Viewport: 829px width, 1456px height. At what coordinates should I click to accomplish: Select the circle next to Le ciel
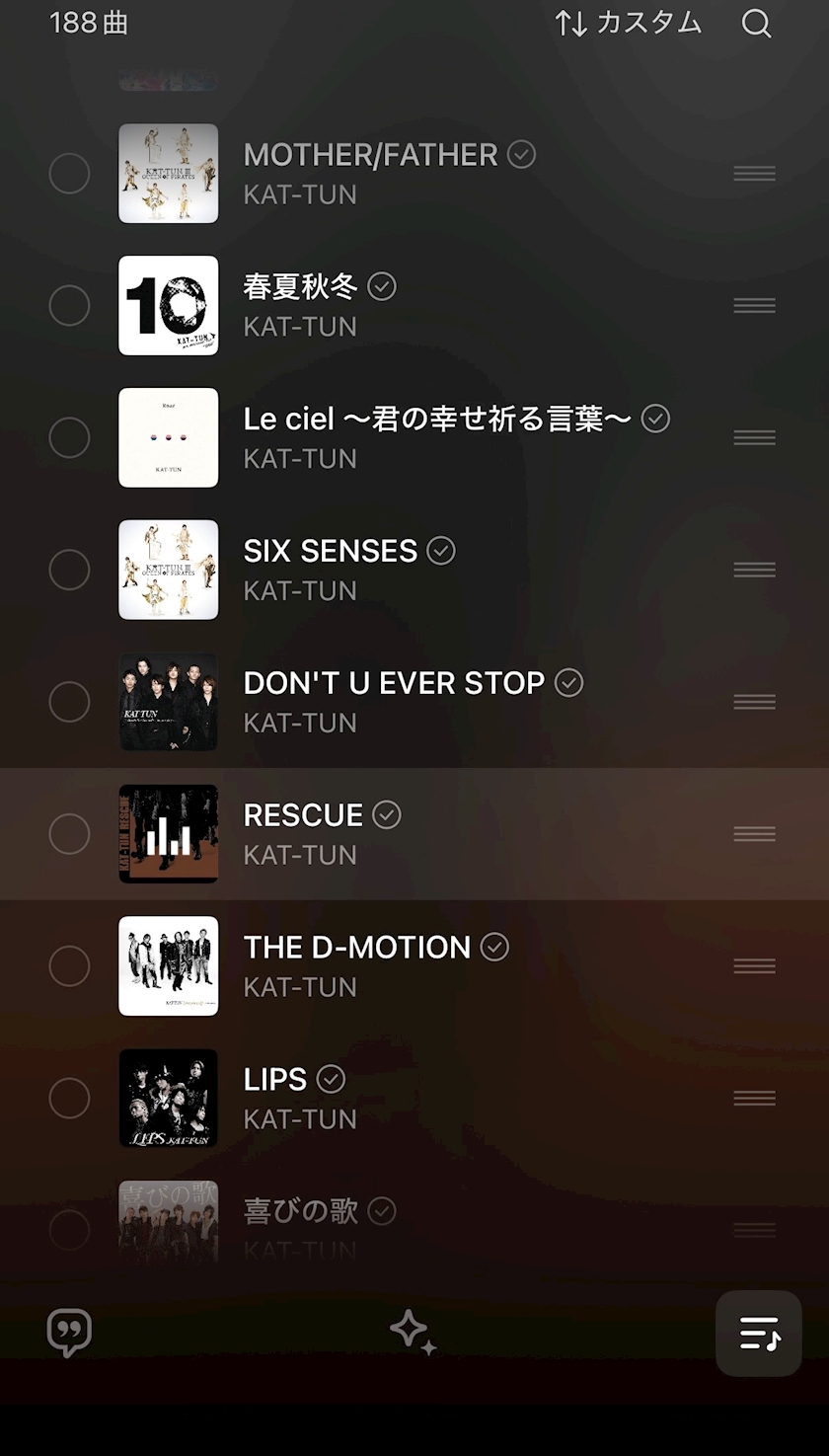[x=69, y=437]
